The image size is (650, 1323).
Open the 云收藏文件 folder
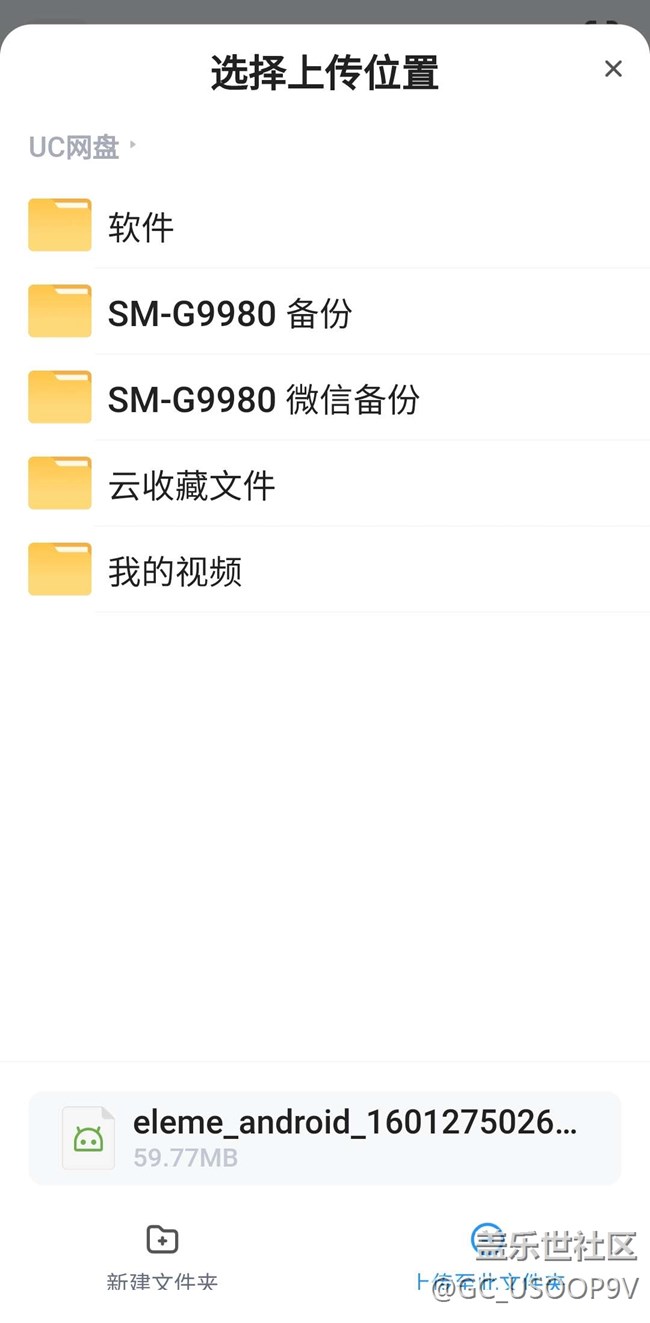click(x=191, y=485)
